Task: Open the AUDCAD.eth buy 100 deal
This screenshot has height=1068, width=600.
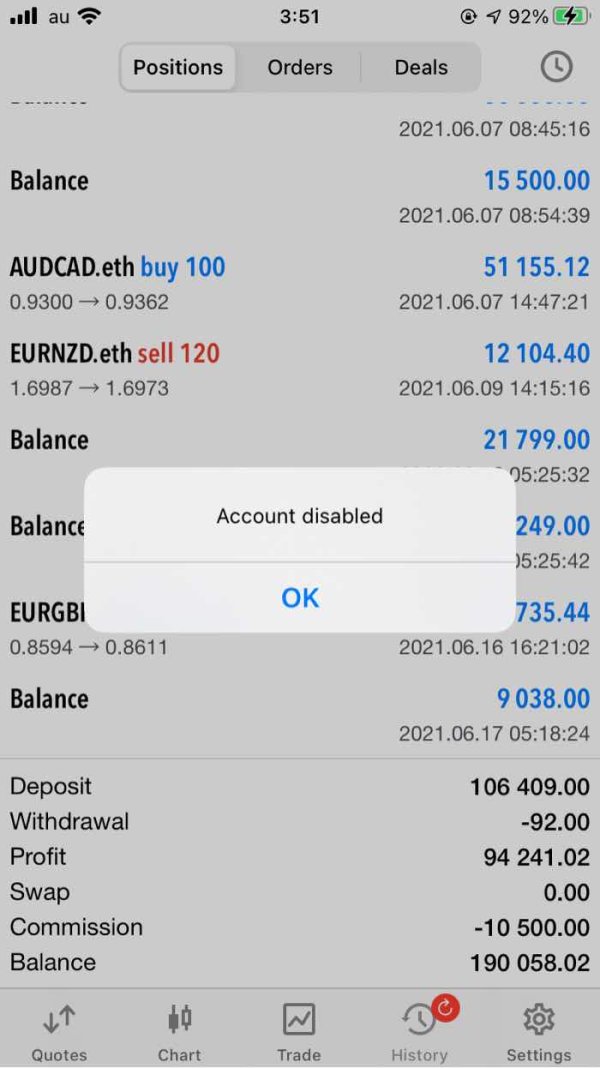Action: click(300, 283)
